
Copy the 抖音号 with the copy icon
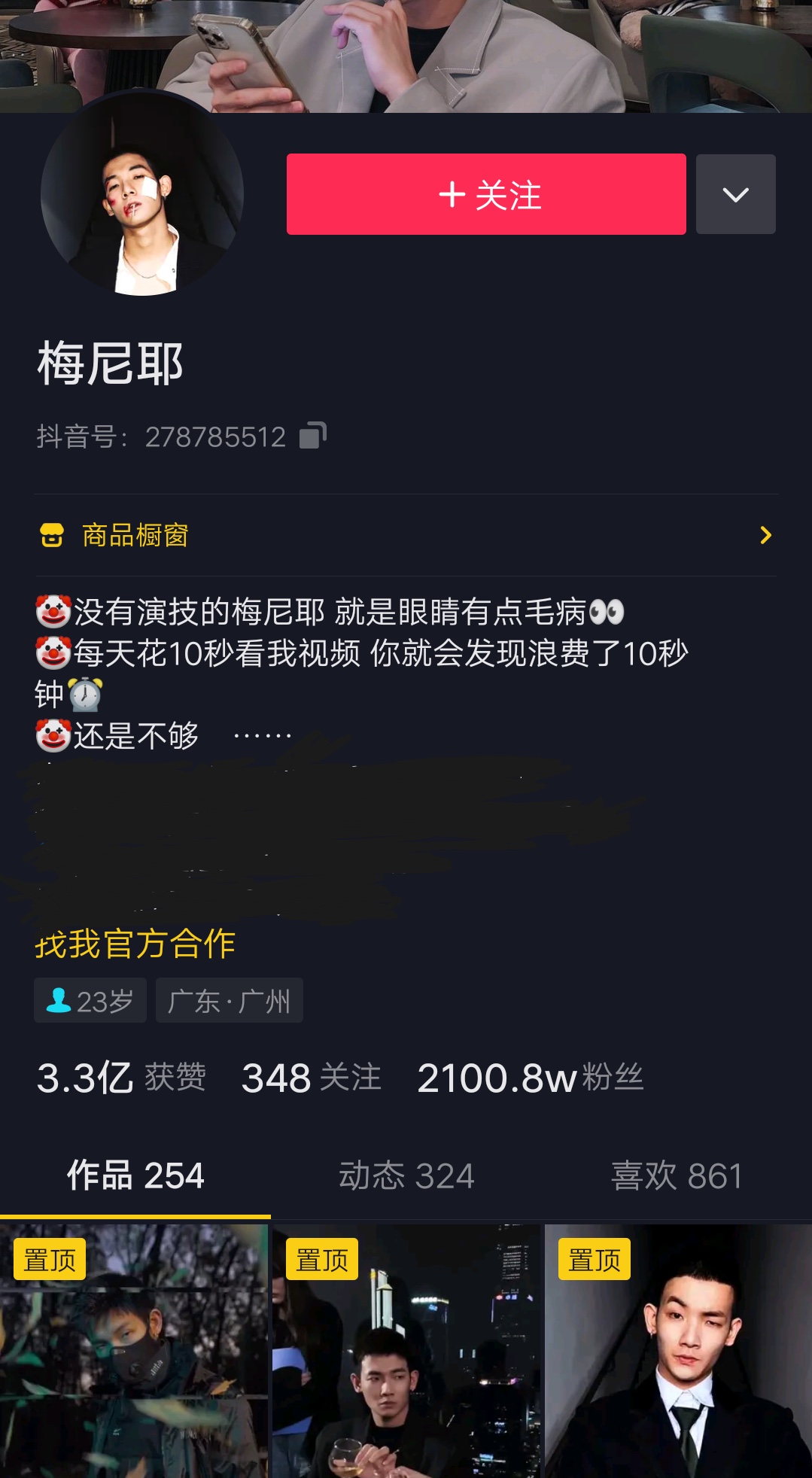(x=313, y=436)
